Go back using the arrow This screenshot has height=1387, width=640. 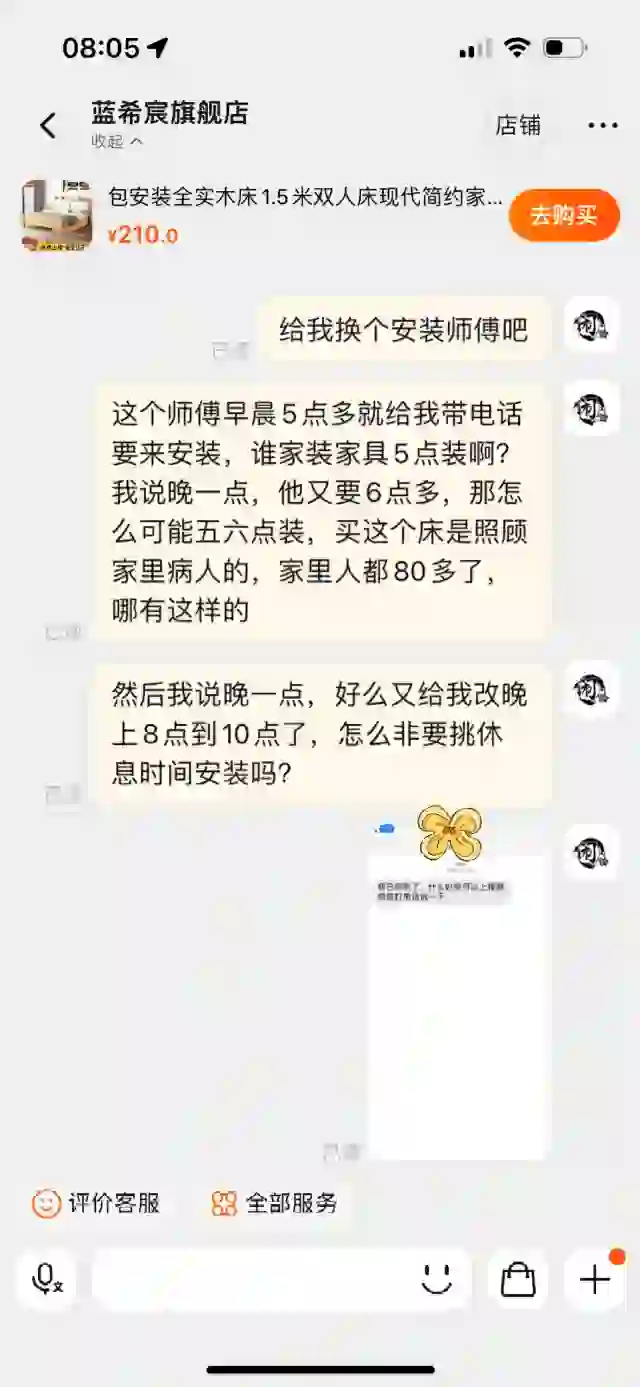click(48, 125)
